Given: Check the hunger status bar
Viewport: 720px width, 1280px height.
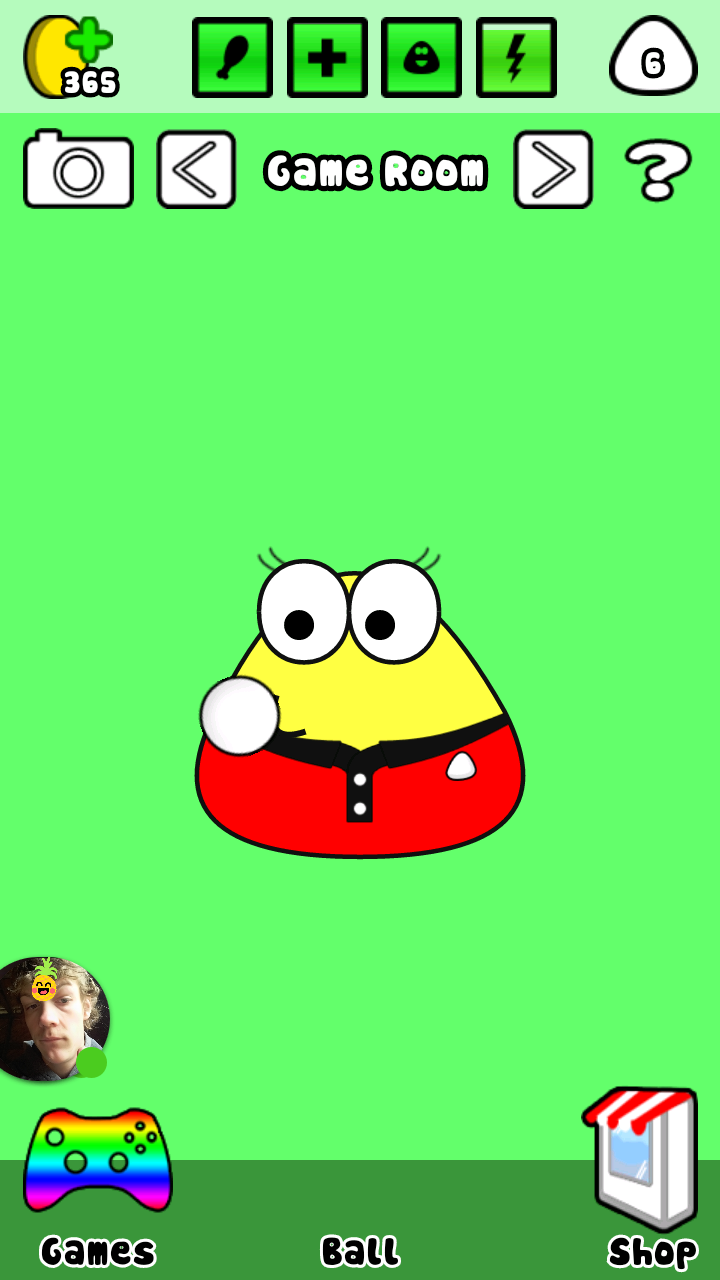Looking at the screenshot, I should click(x=232, y=58).
